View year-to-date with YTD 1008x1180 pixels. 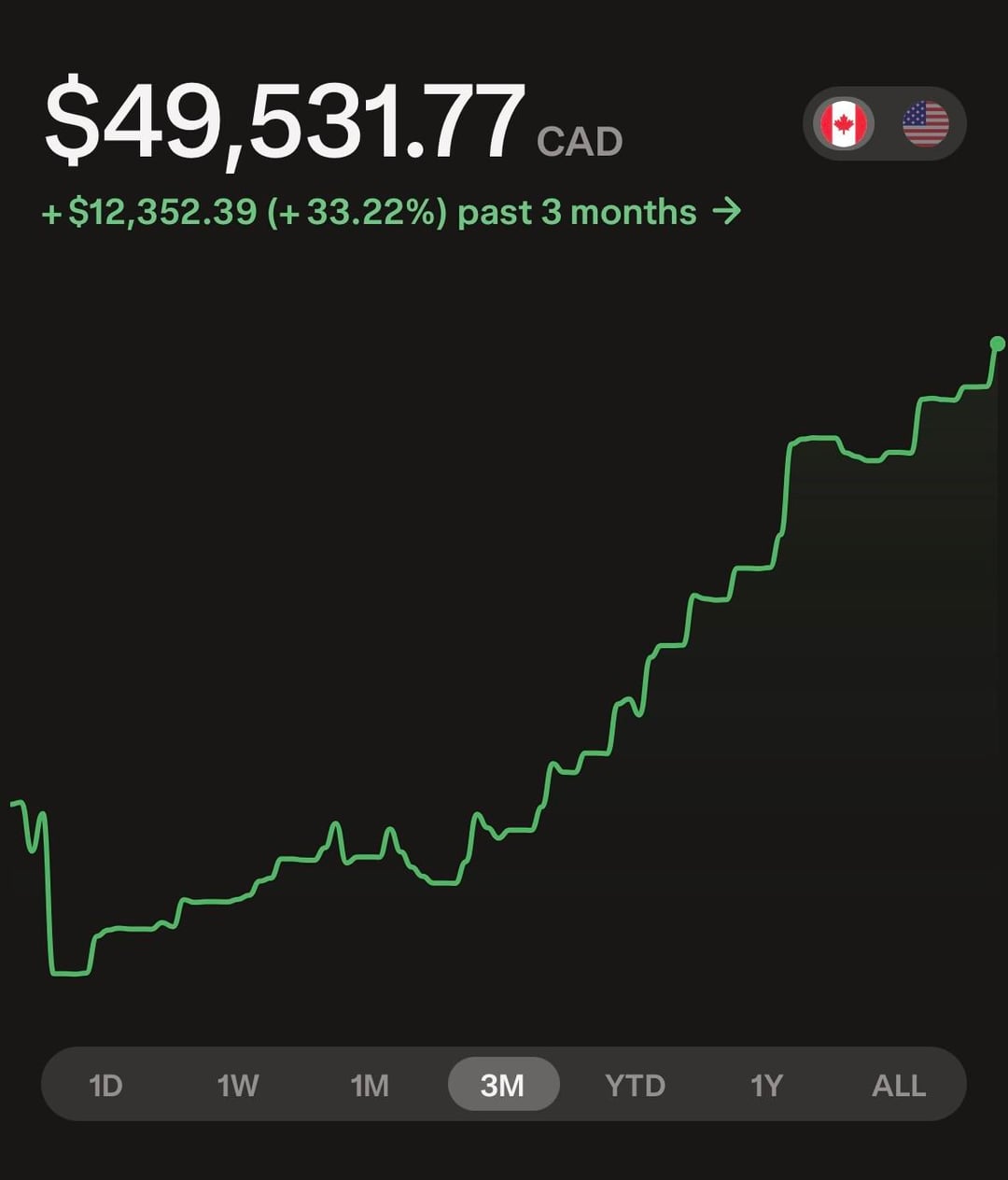tap(635, 1086)
